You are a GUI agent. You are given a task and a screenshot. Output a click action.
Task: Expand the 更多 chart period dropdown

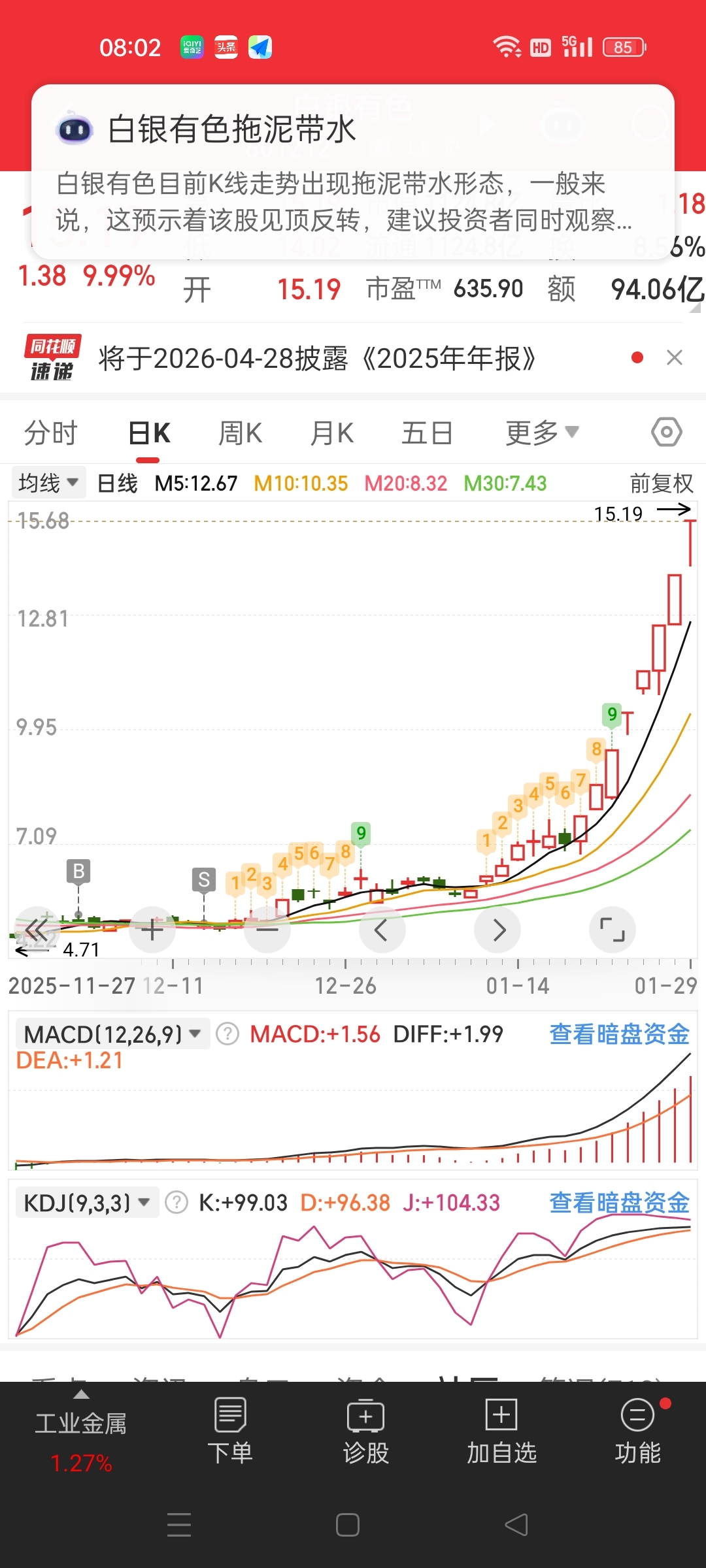coord(542,433)
